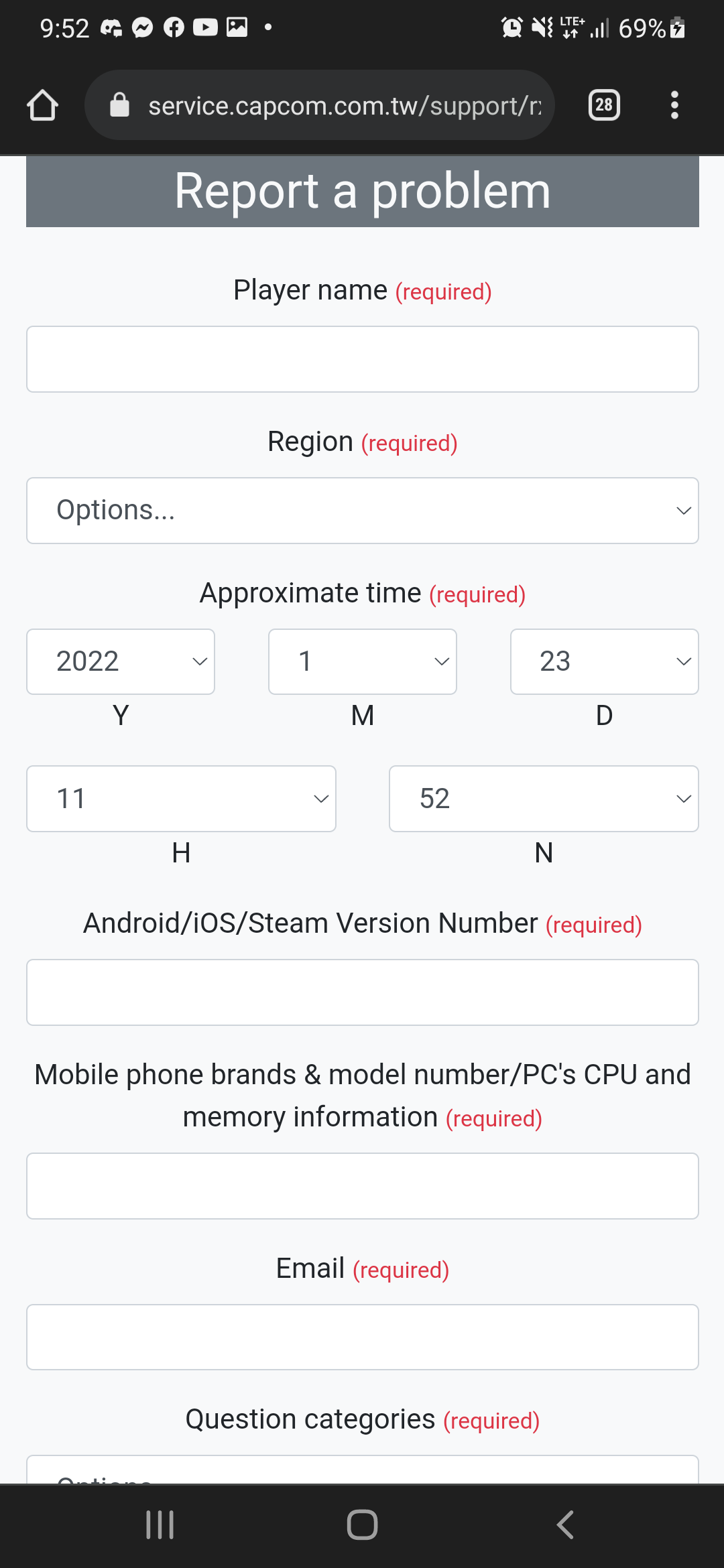Open recent apps from the navigation bar
Image resolution: width=724 pixels, height=1568 pixels.
[160, 1525]
